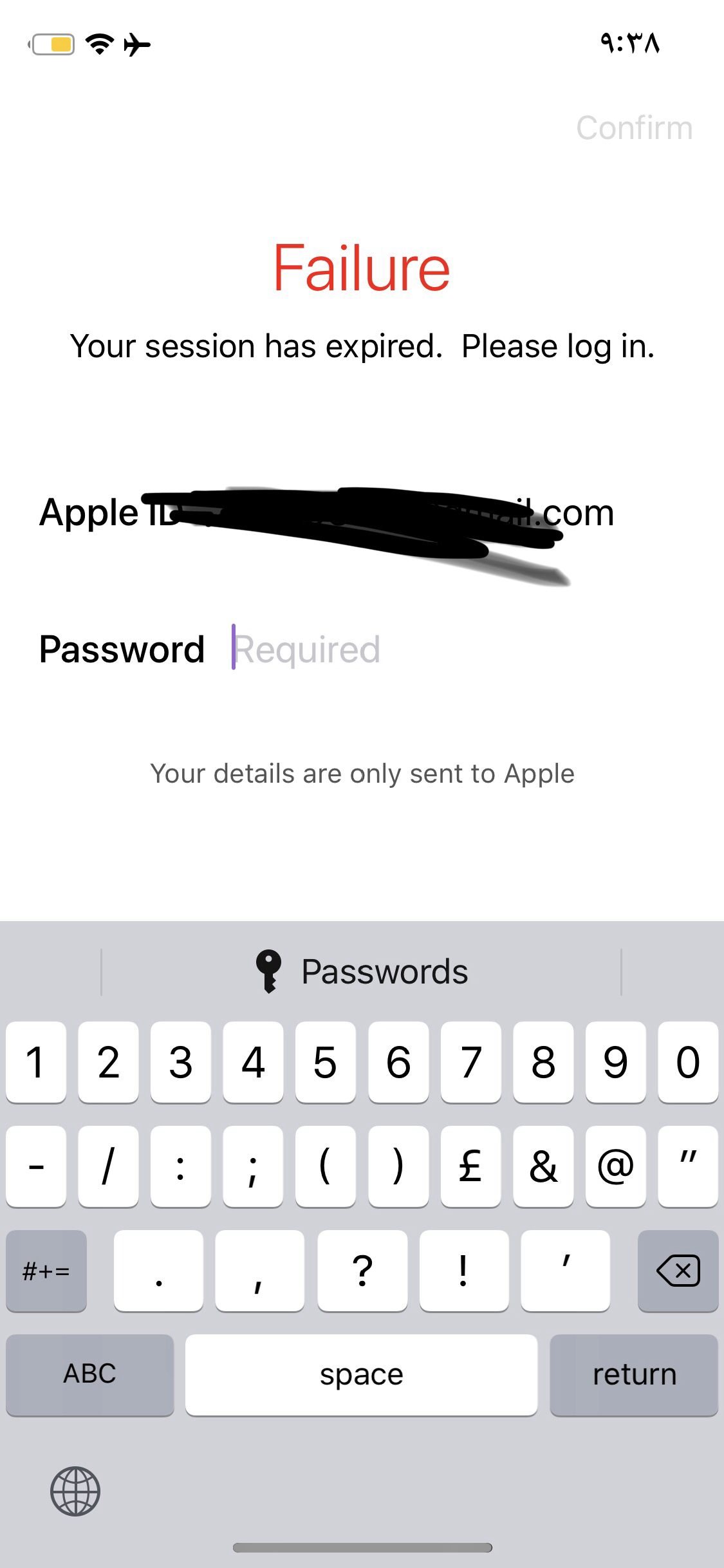The image size is (724, 1568).
Task: Tap the return key
Action: [634, 1374]
